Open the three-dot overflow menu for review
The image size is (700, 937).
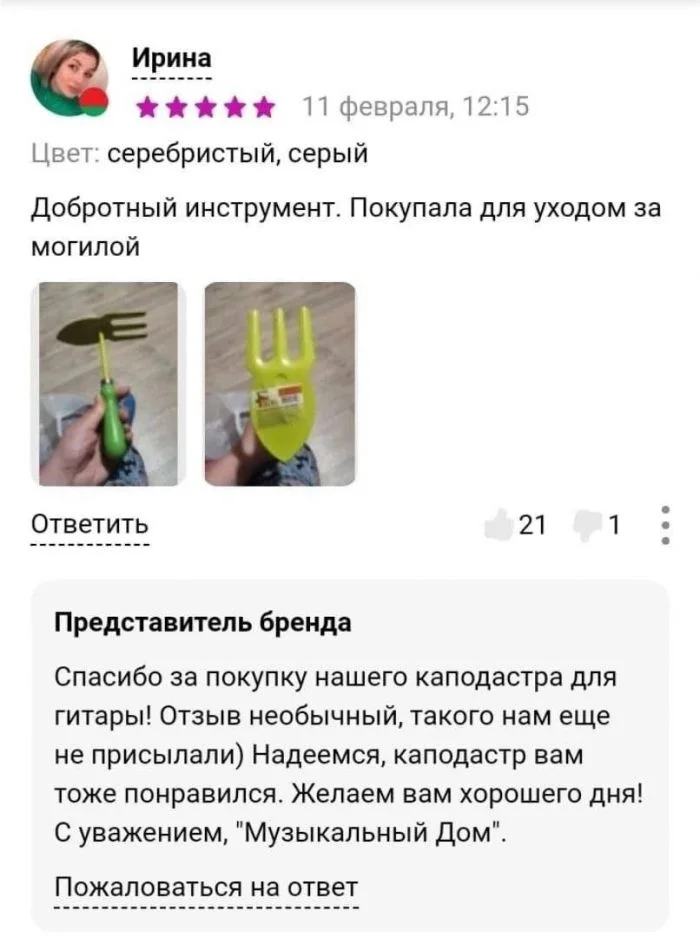pyautogui.click(x=666, y=524)
